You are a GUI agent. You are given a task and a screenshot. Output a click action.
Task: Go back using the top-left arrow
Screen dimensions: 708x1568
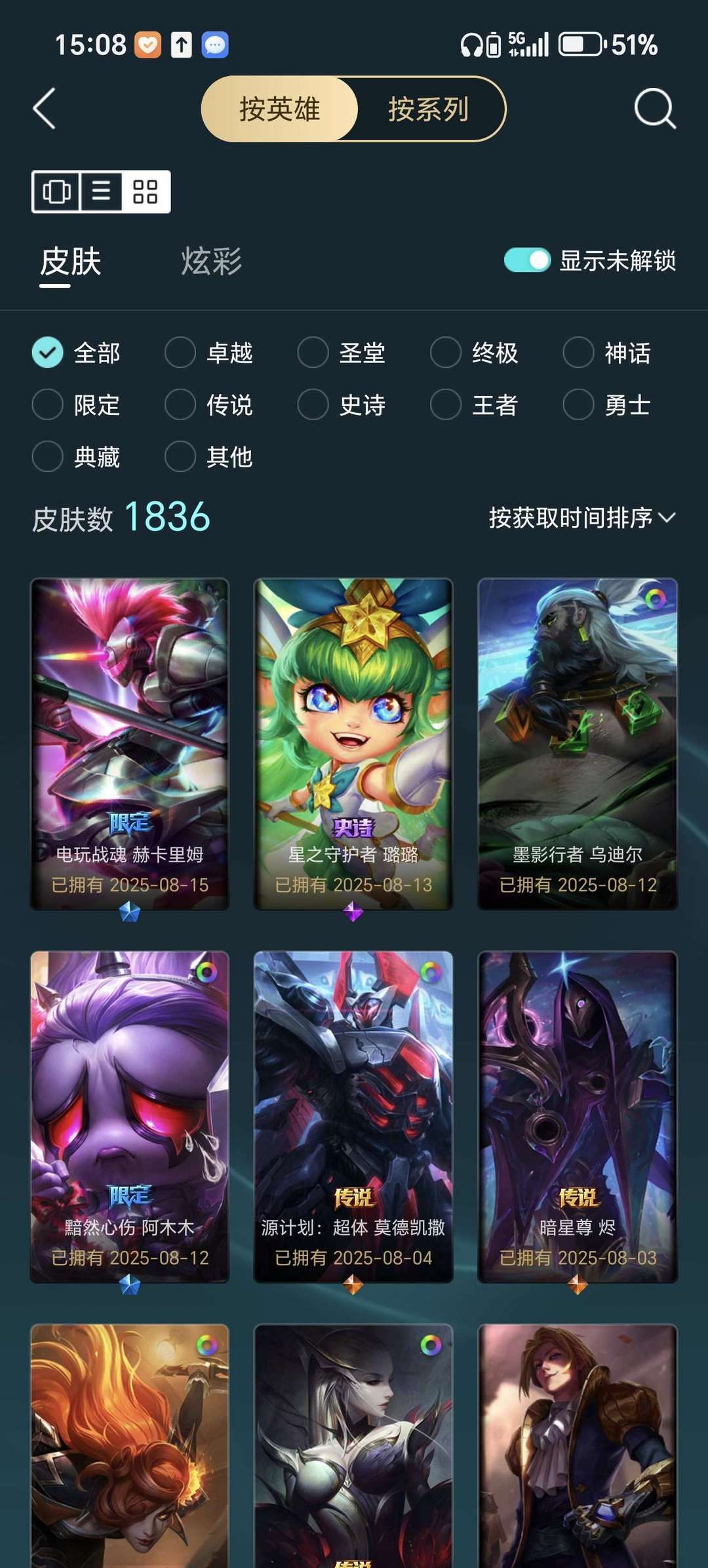pos(44,109)
